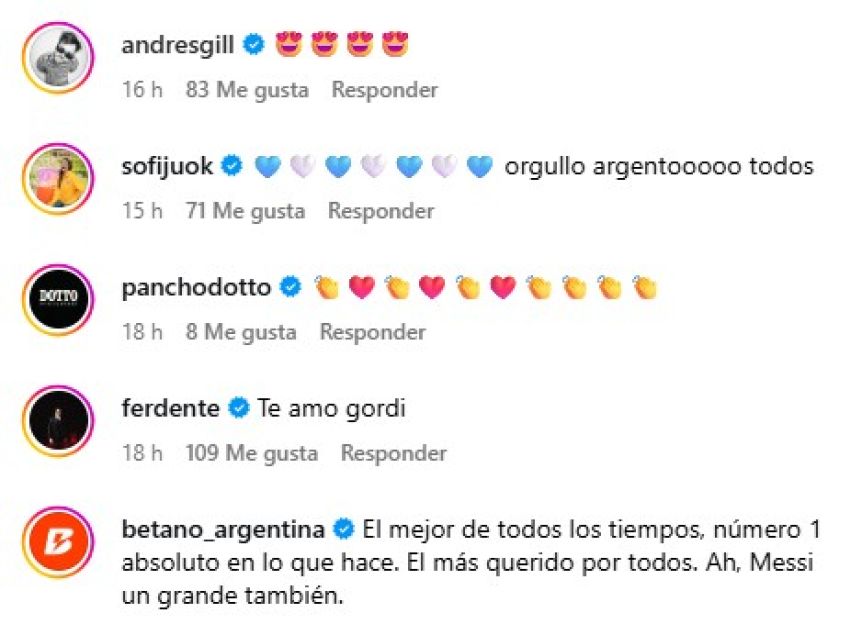The image size is (862, 624).
Task: Open betano_argentina's avatar
Action: [x=58, y=541]
